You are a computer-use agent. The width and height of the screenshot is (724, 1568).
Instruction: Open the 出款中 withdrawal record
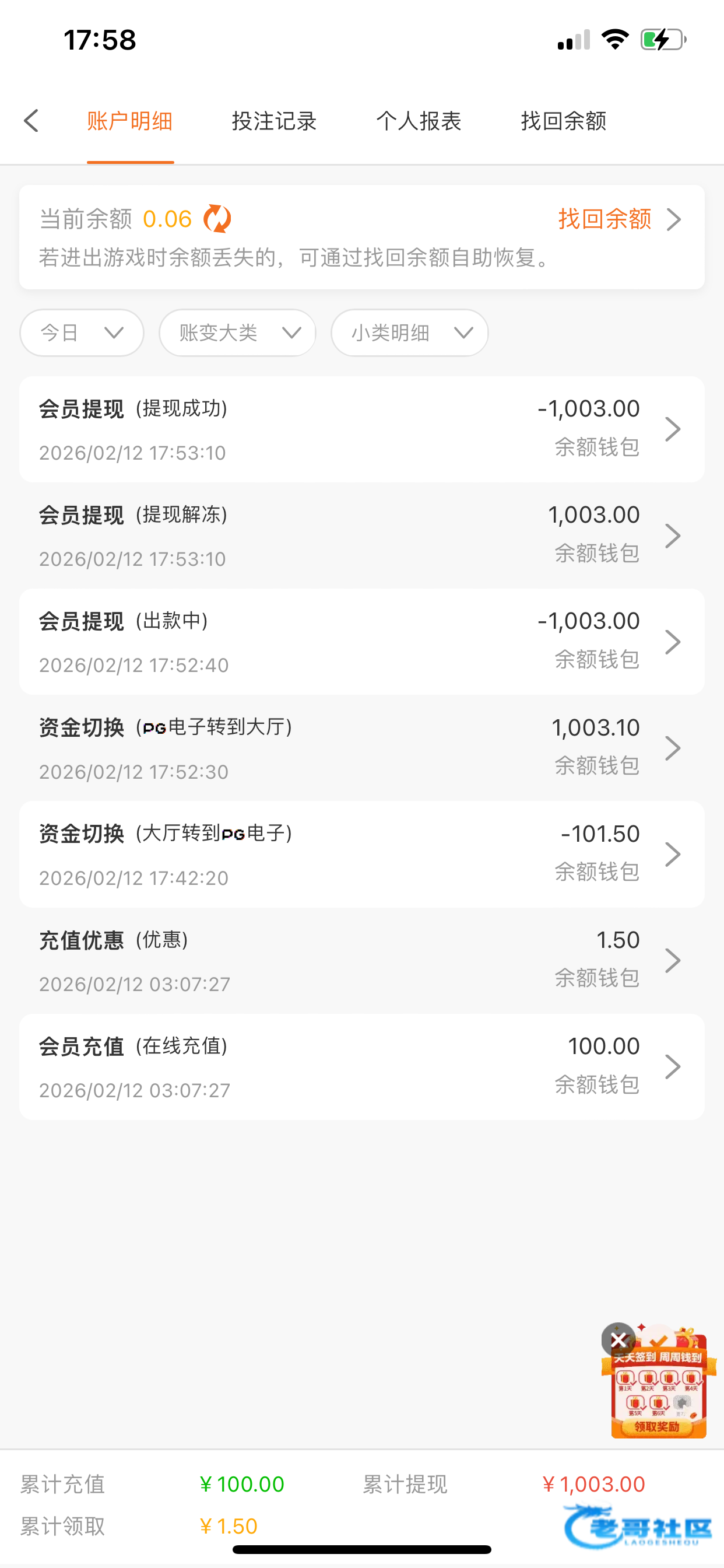(361, 642)
